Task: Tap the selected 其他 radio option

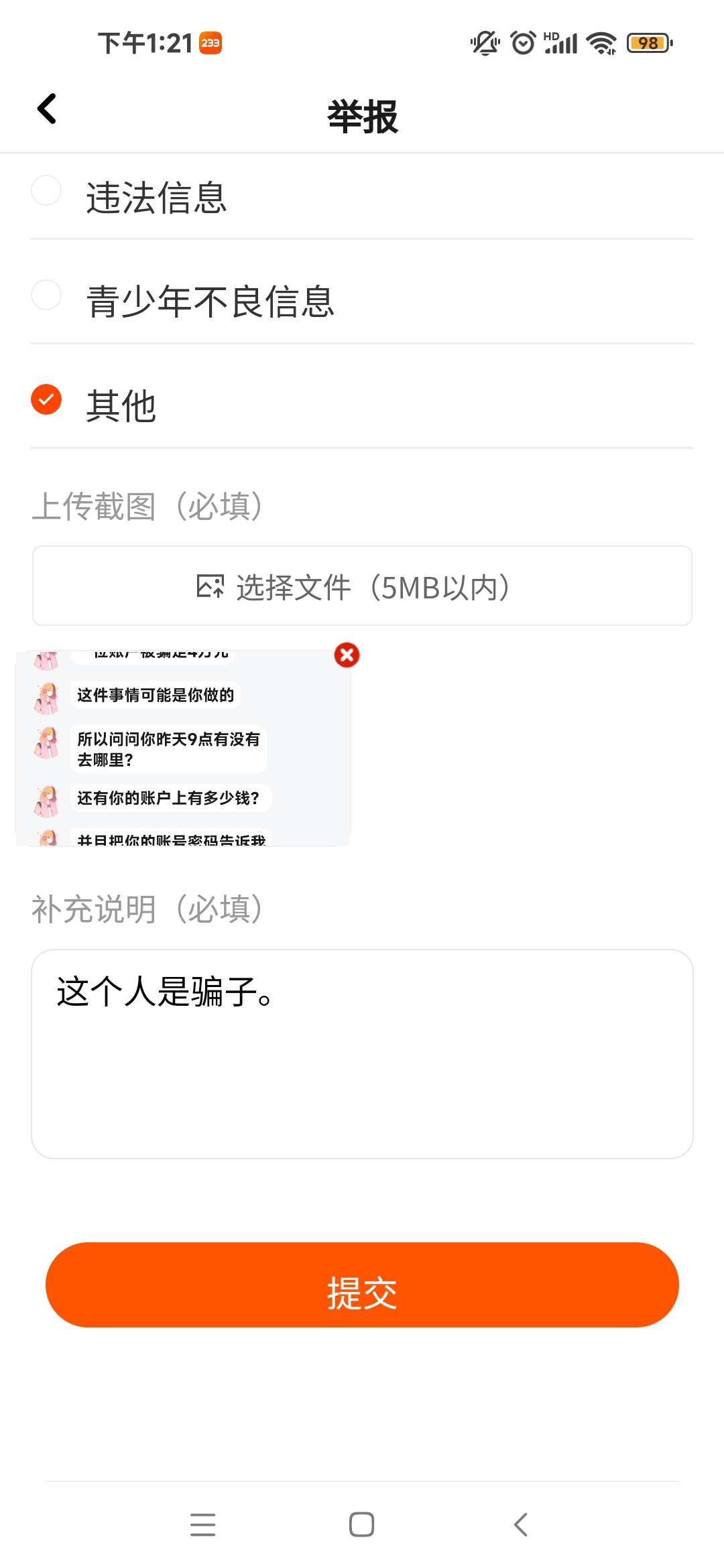Action: (46, 400)
